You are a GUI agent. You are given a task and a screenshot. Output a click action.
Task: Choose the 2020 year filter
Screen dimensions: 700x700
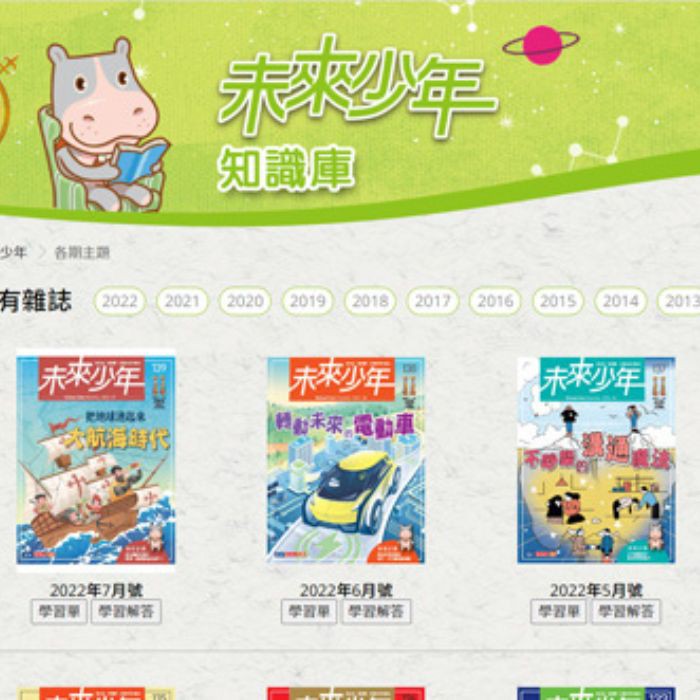tap(245, 301)
